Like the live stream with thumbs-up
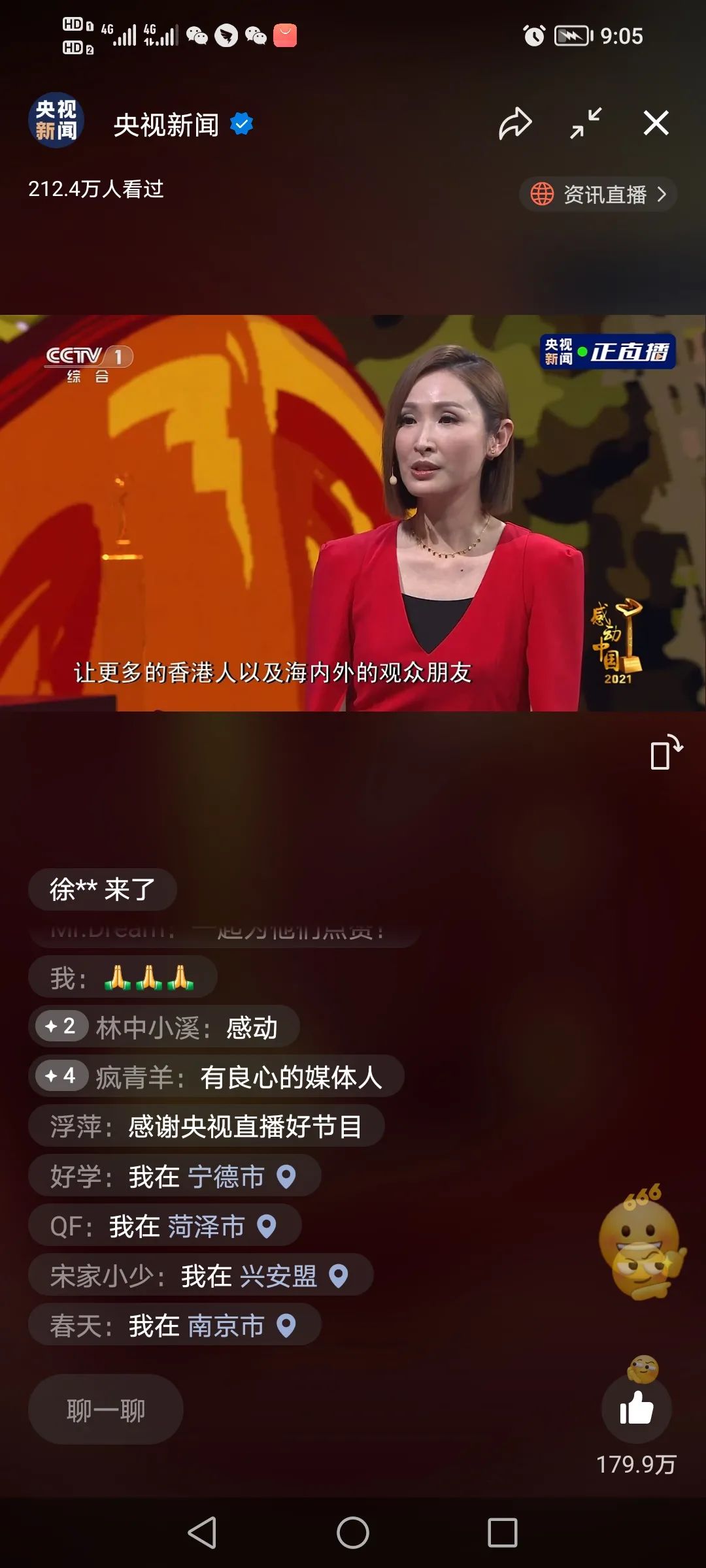This screenshot has height=1568, width=706. (x=636, y=1409)
